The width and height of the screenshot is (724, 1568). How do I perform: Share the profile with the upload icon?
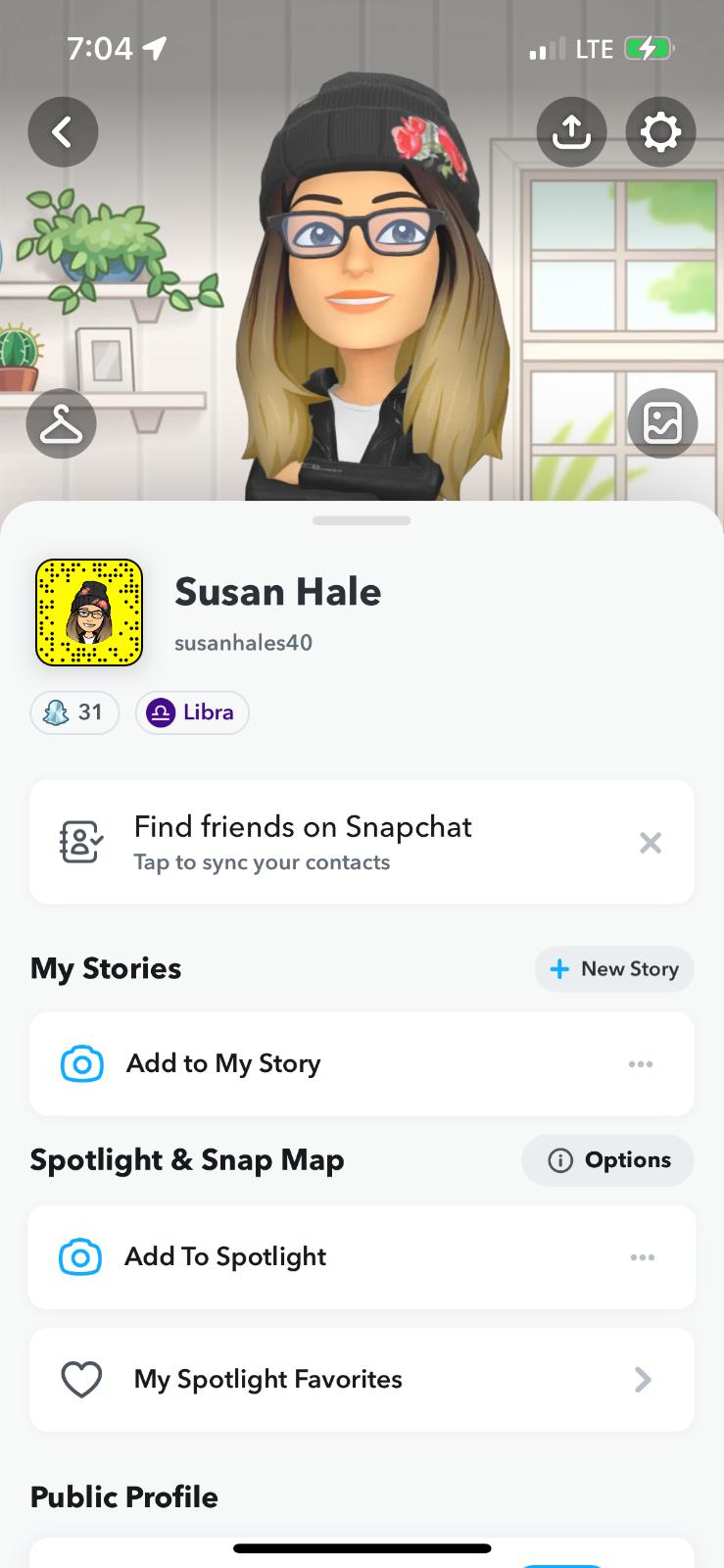571,131
